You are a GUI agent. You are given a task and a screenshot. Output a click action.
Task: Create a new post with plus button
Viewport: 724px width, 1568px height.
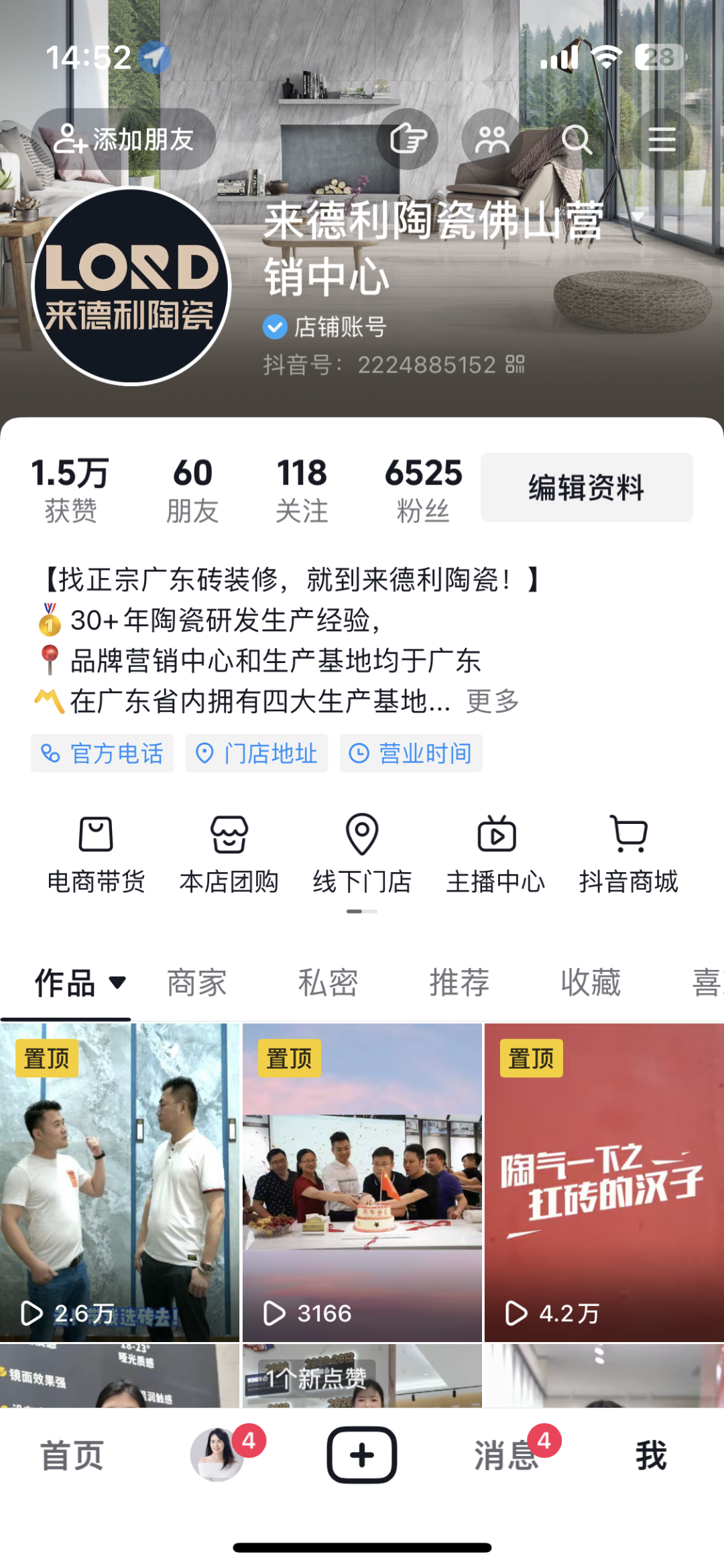click(362, 1455)
